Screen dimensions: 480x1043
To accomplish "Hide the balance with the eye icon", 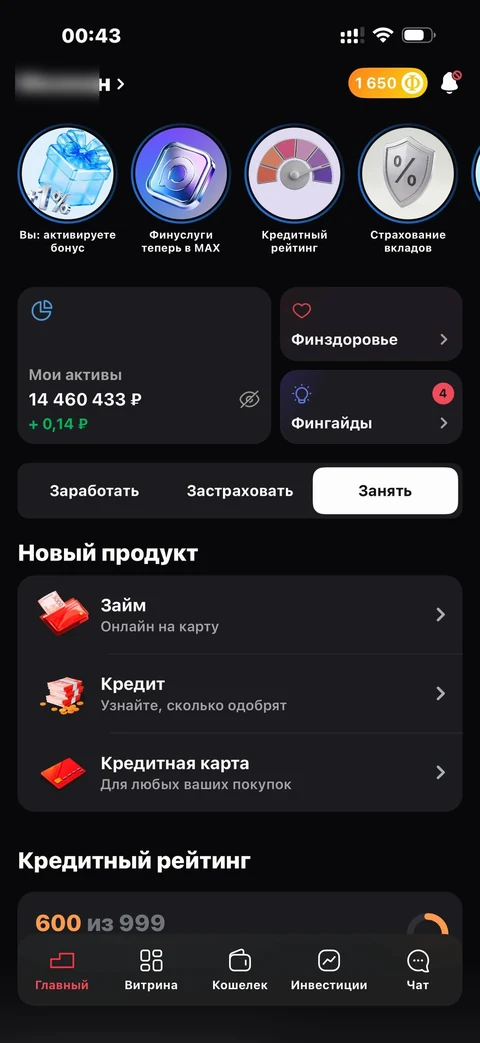I will coord(249,399).
